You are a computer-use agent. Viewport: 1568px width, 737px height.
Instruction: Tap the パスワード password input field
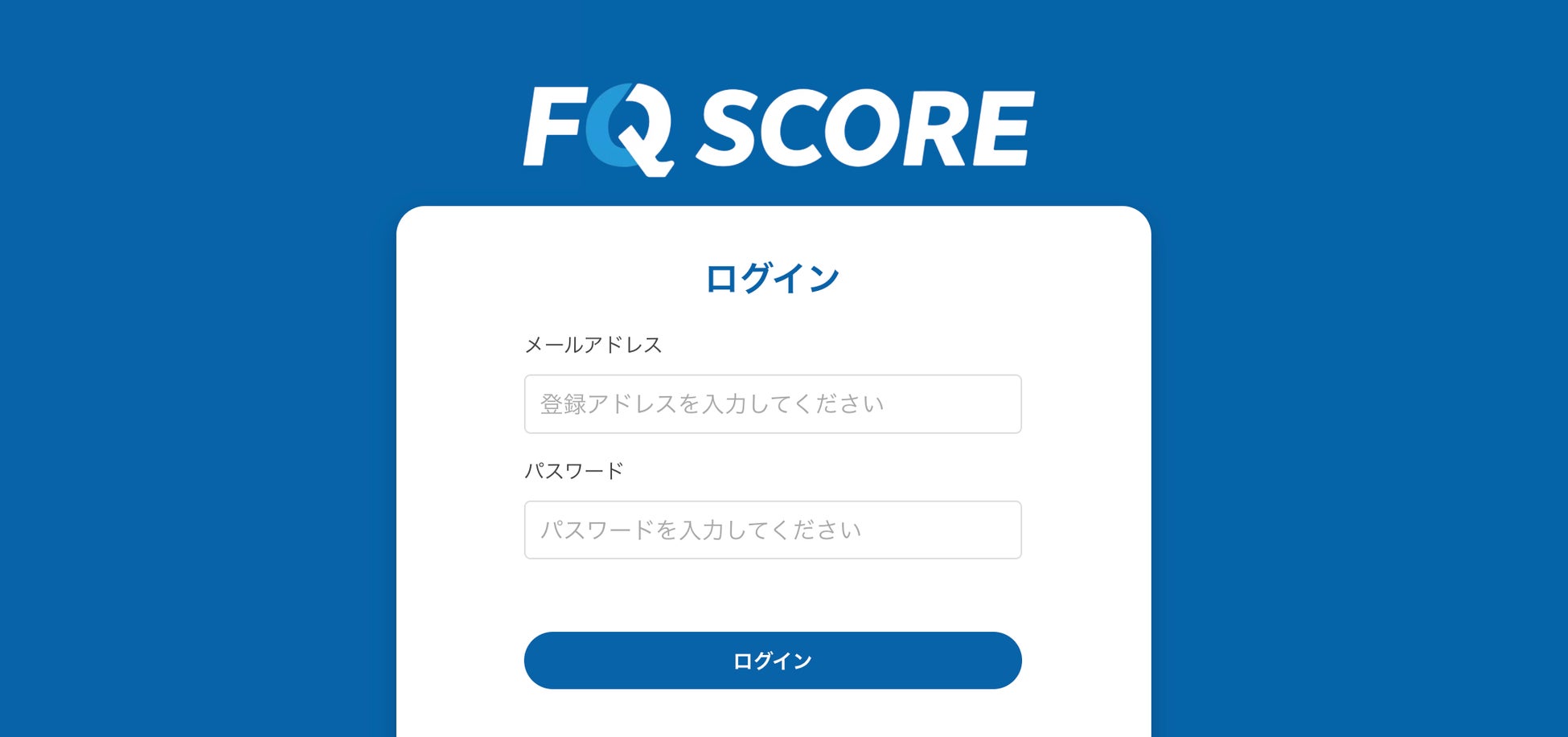click(772, 530)
